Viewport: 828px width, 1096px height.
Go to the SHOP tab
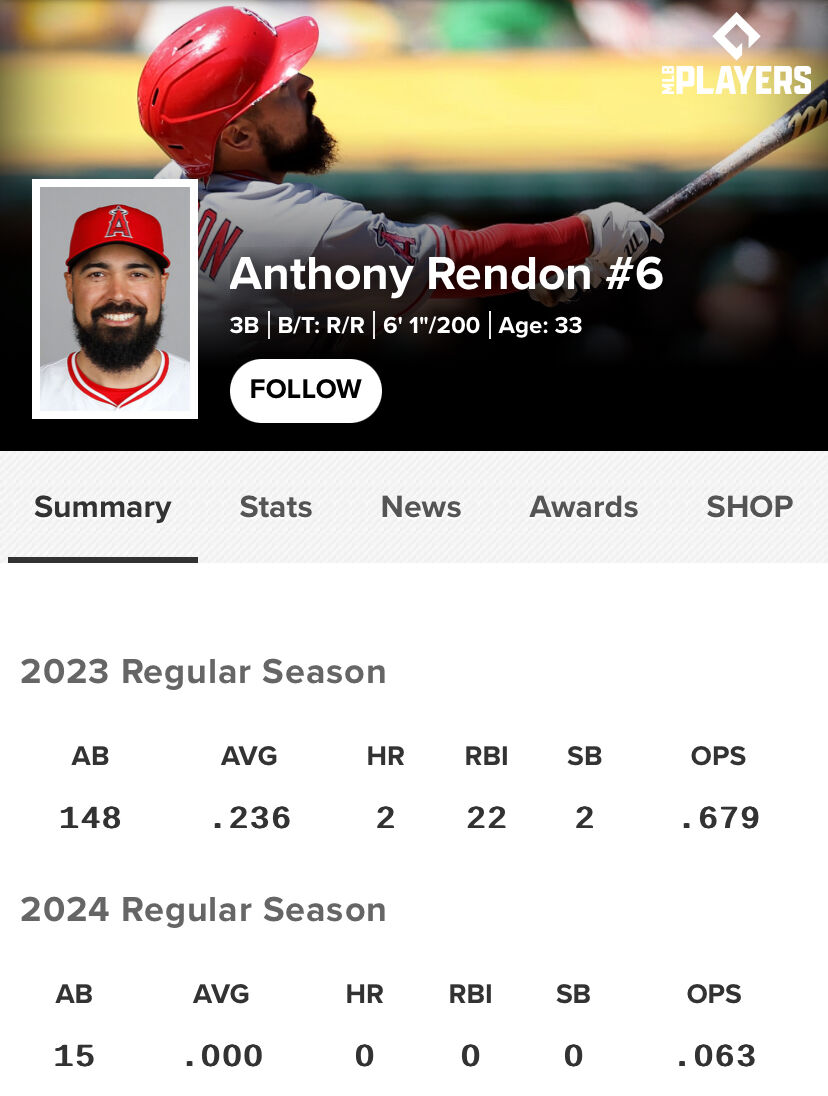point(750,507)
